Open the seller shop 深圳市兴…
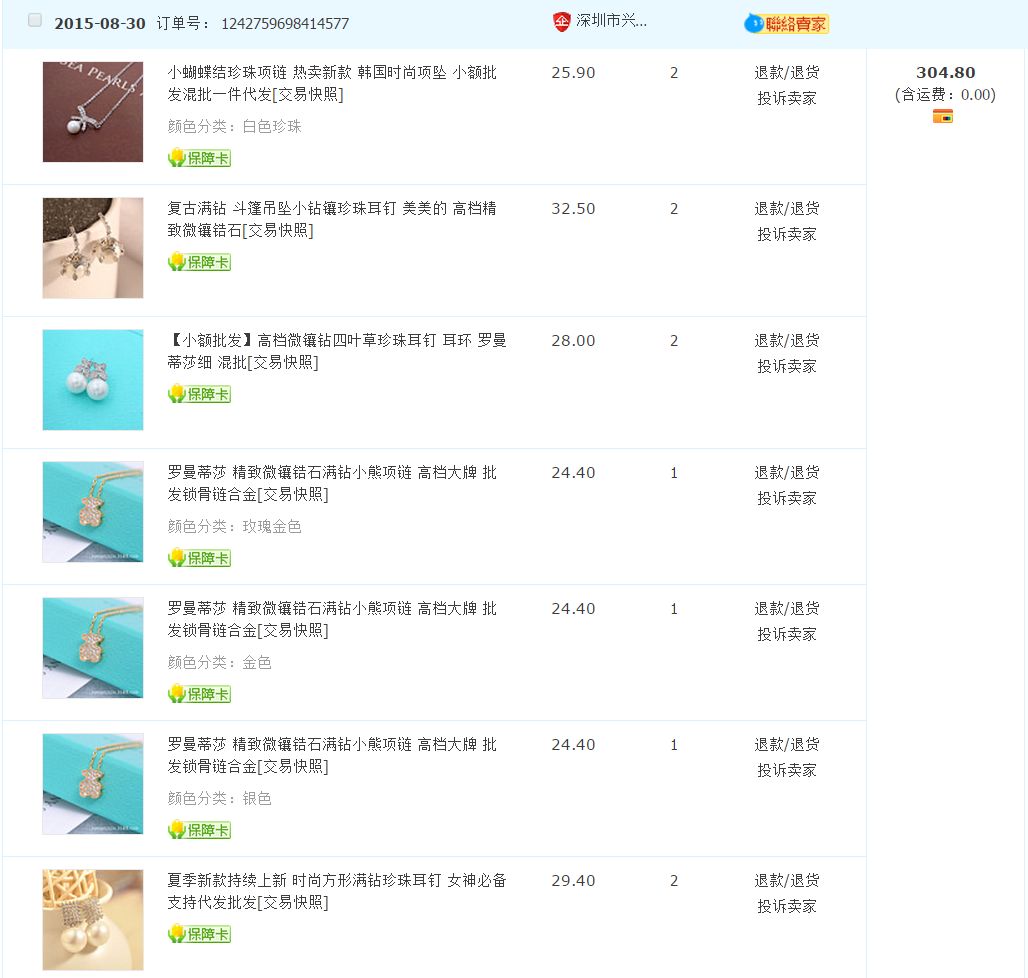 click(x=611, y=22)
